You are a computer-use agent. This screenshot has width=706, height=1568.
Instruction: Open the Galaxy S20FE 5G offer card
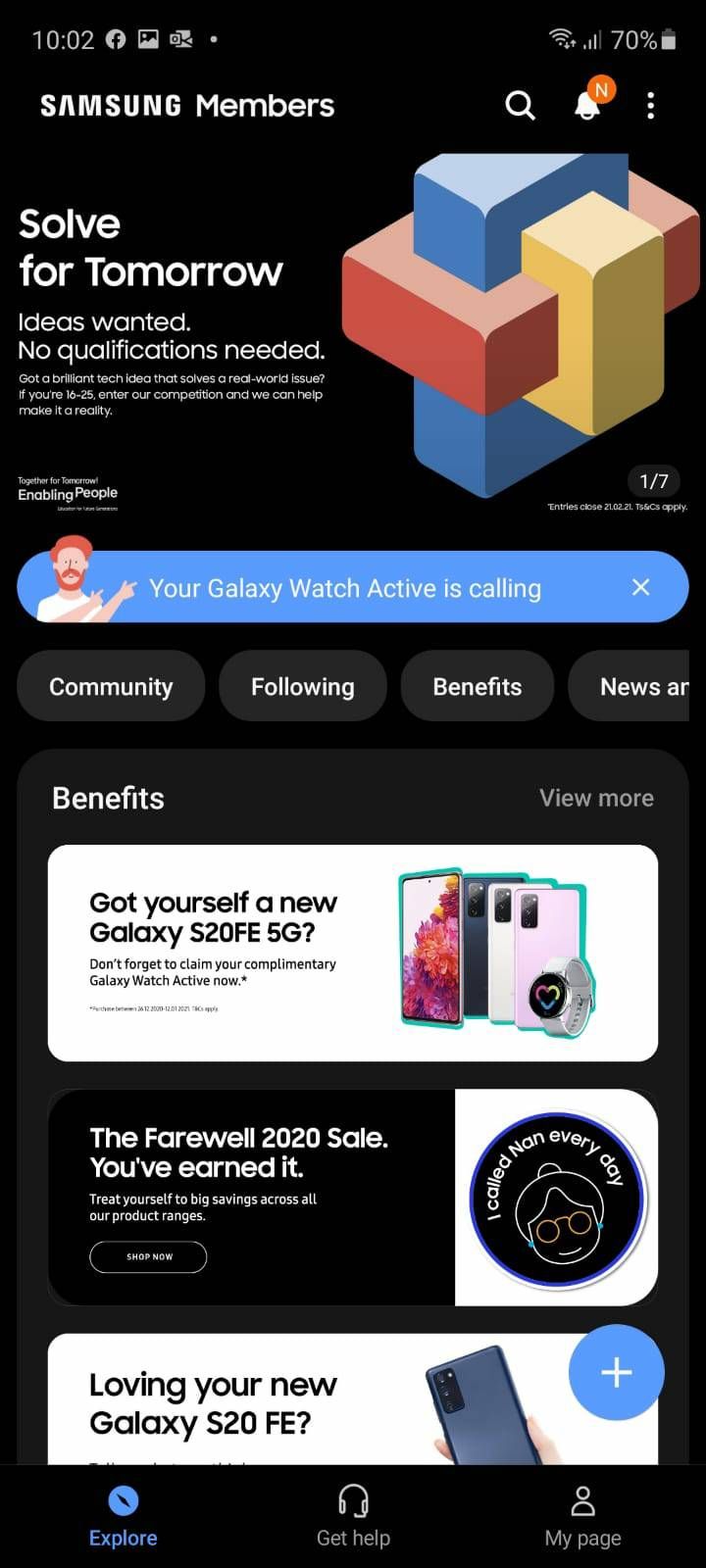353,953
